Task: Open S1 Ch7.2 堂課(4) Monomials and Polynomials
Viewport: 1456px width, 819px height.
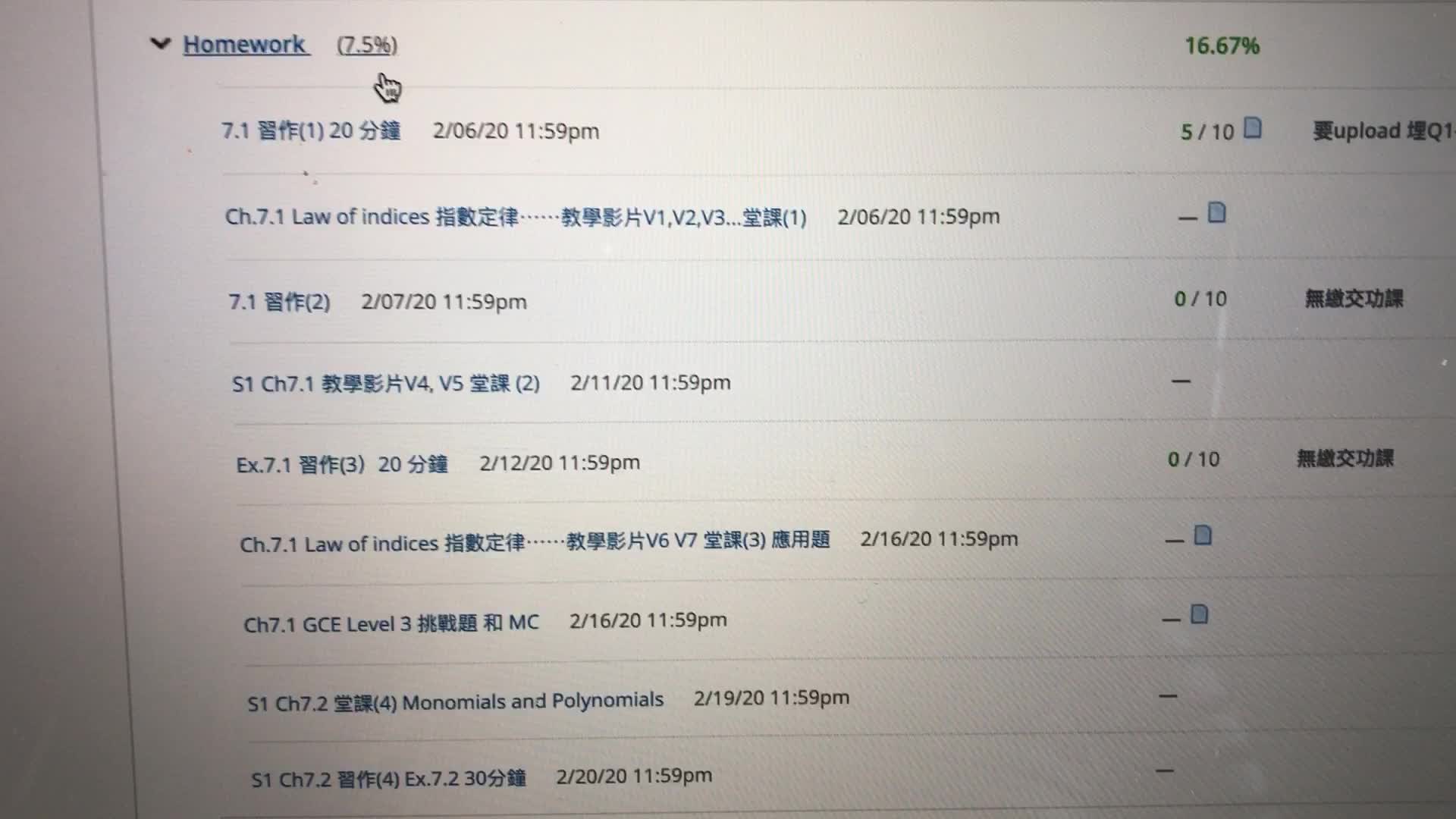Action: tap(455, 701)
